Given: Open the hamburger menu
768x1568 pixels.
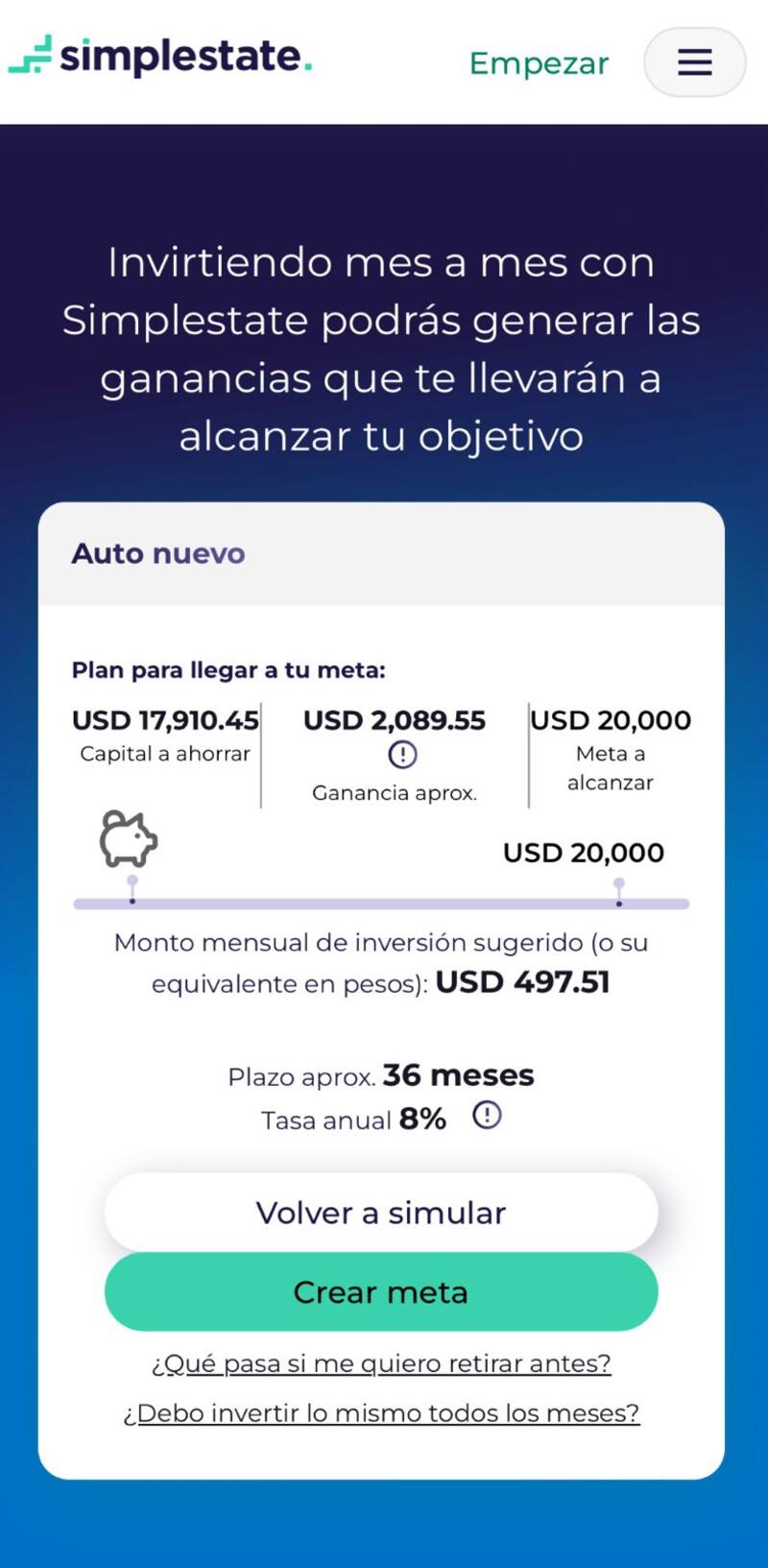Looking at the screenshot, I should click(x=694, y=62).
